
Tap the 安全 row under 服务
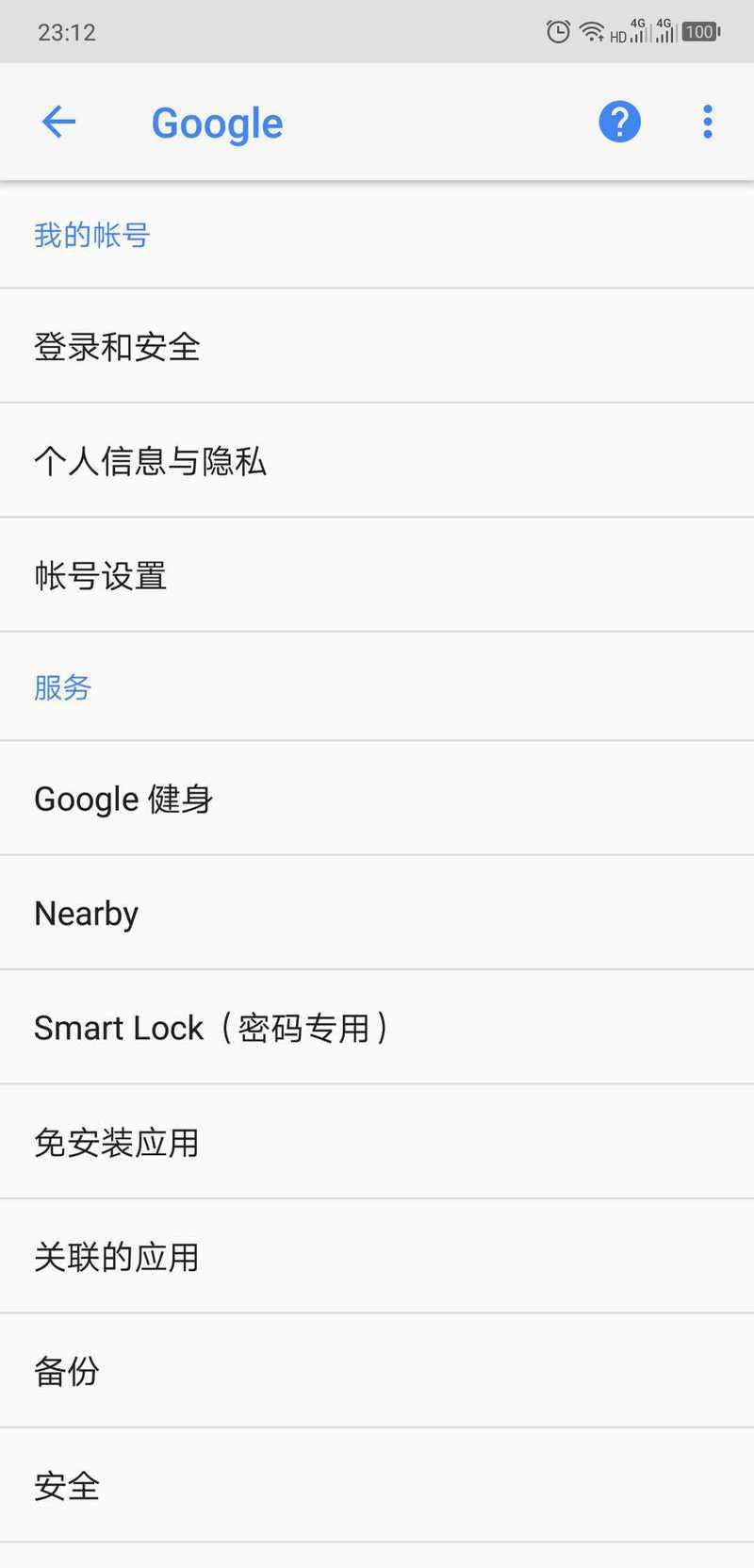(x=377, y=1486)
